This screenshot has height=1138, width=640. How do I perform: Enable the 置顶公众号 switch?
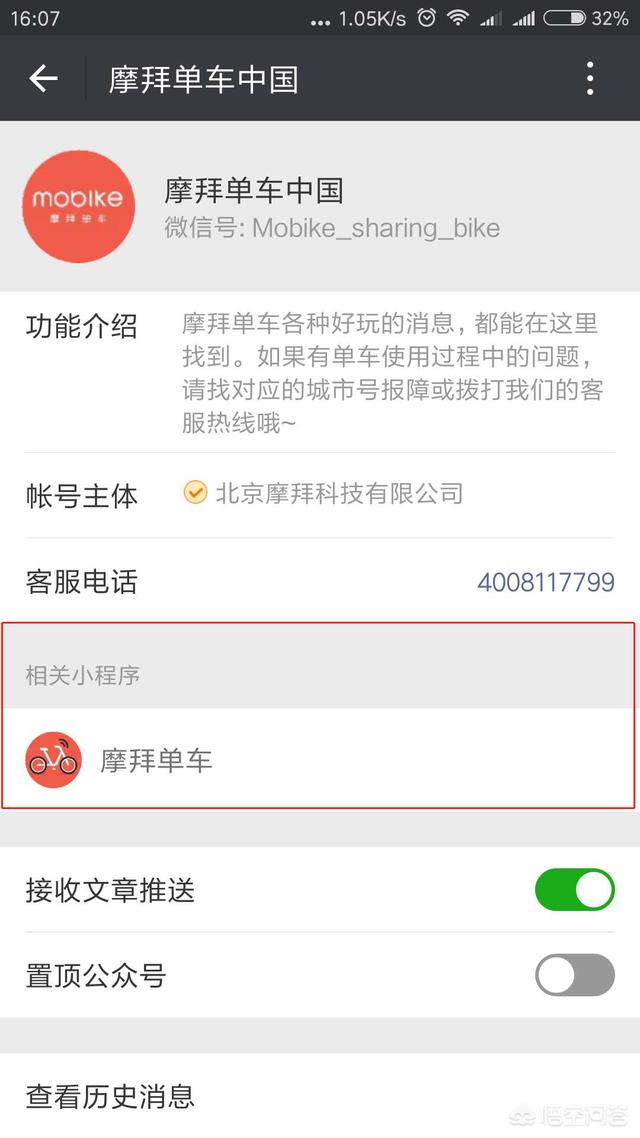575,975
